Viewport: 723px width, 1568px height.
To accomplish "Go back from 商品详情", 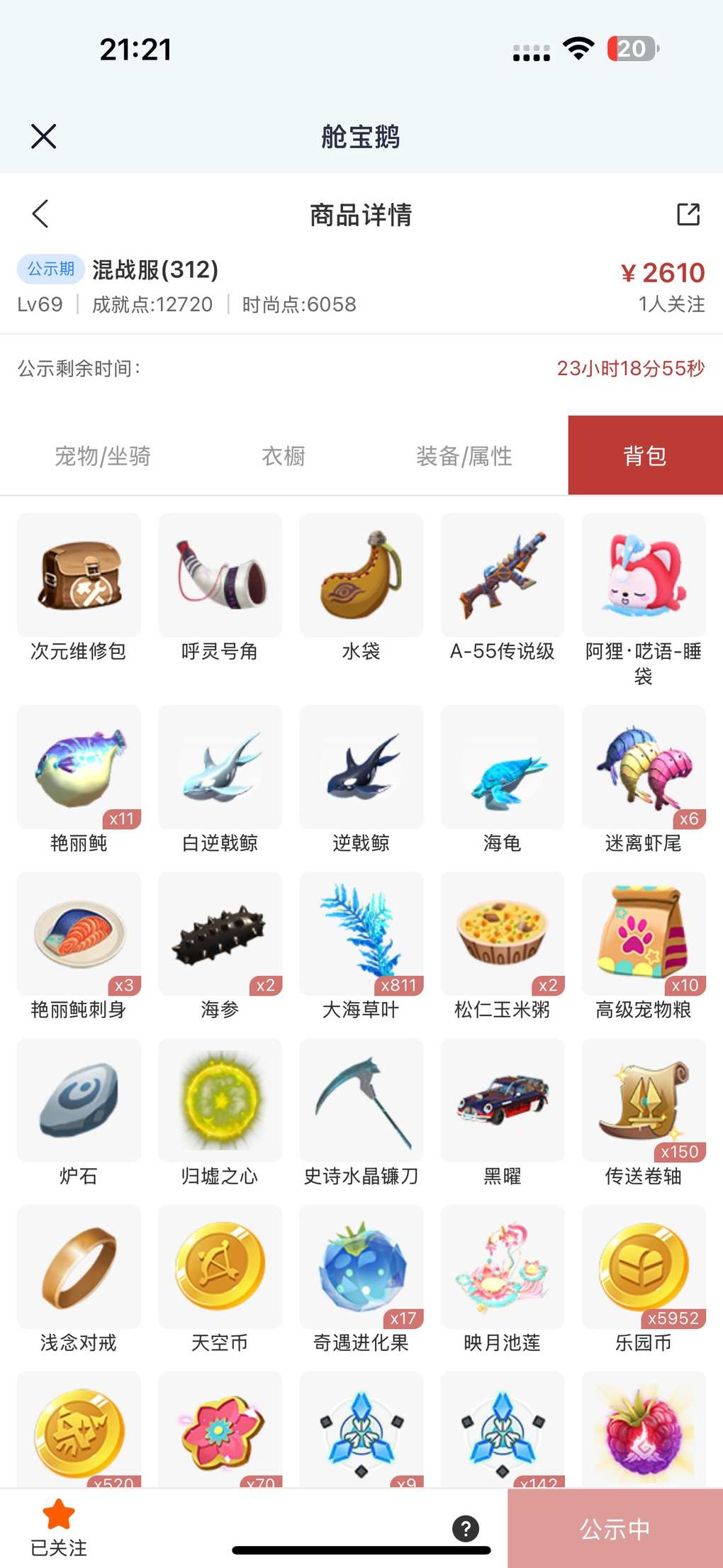I will [40, 213].
